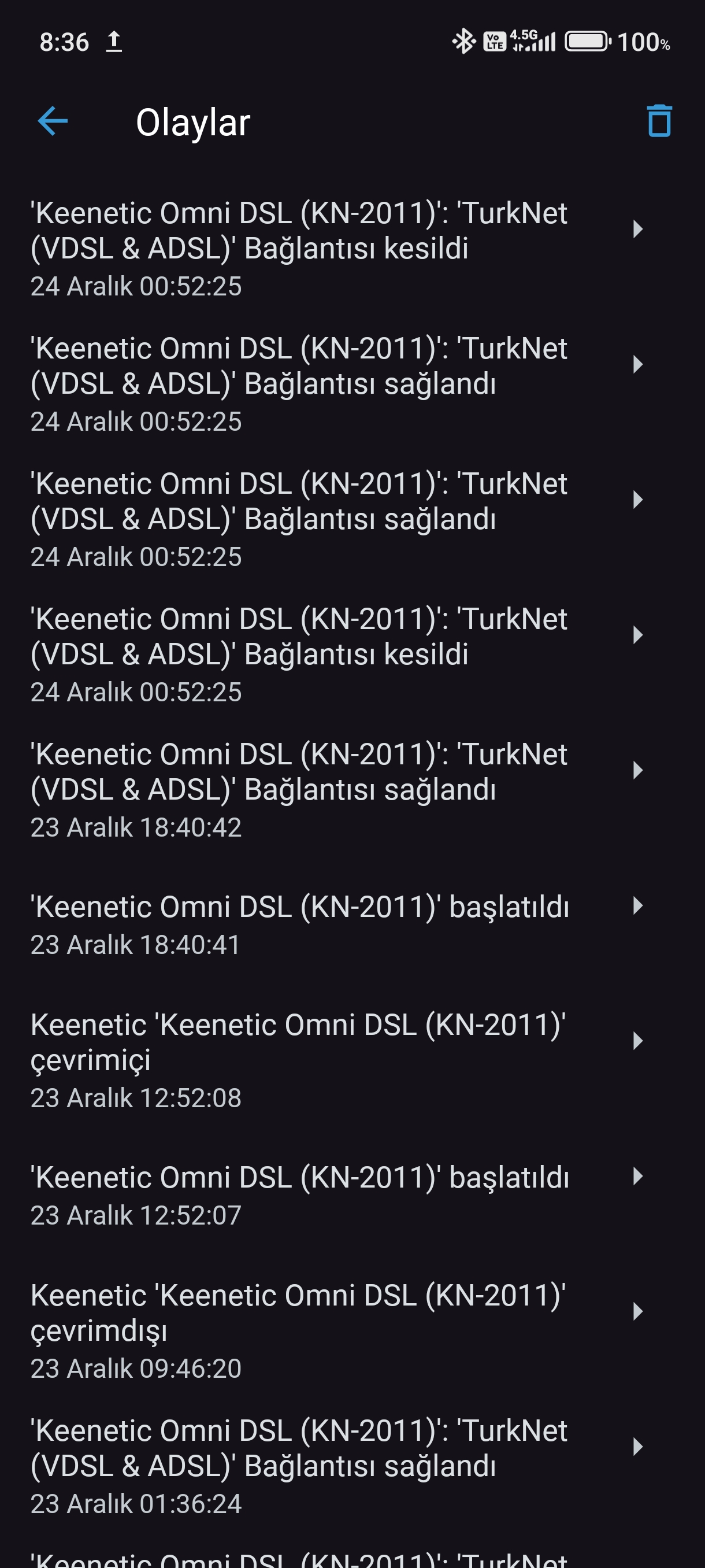Tap the trash icon to clear events
Image resolution: width=705 pixels, height=1568 pixels.
point(659,121)
